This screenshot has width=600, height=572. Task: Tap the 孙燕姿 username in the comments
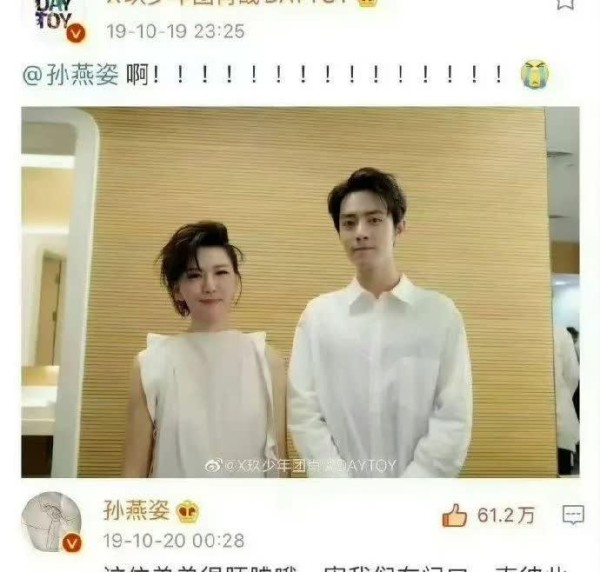click(137, 512)
